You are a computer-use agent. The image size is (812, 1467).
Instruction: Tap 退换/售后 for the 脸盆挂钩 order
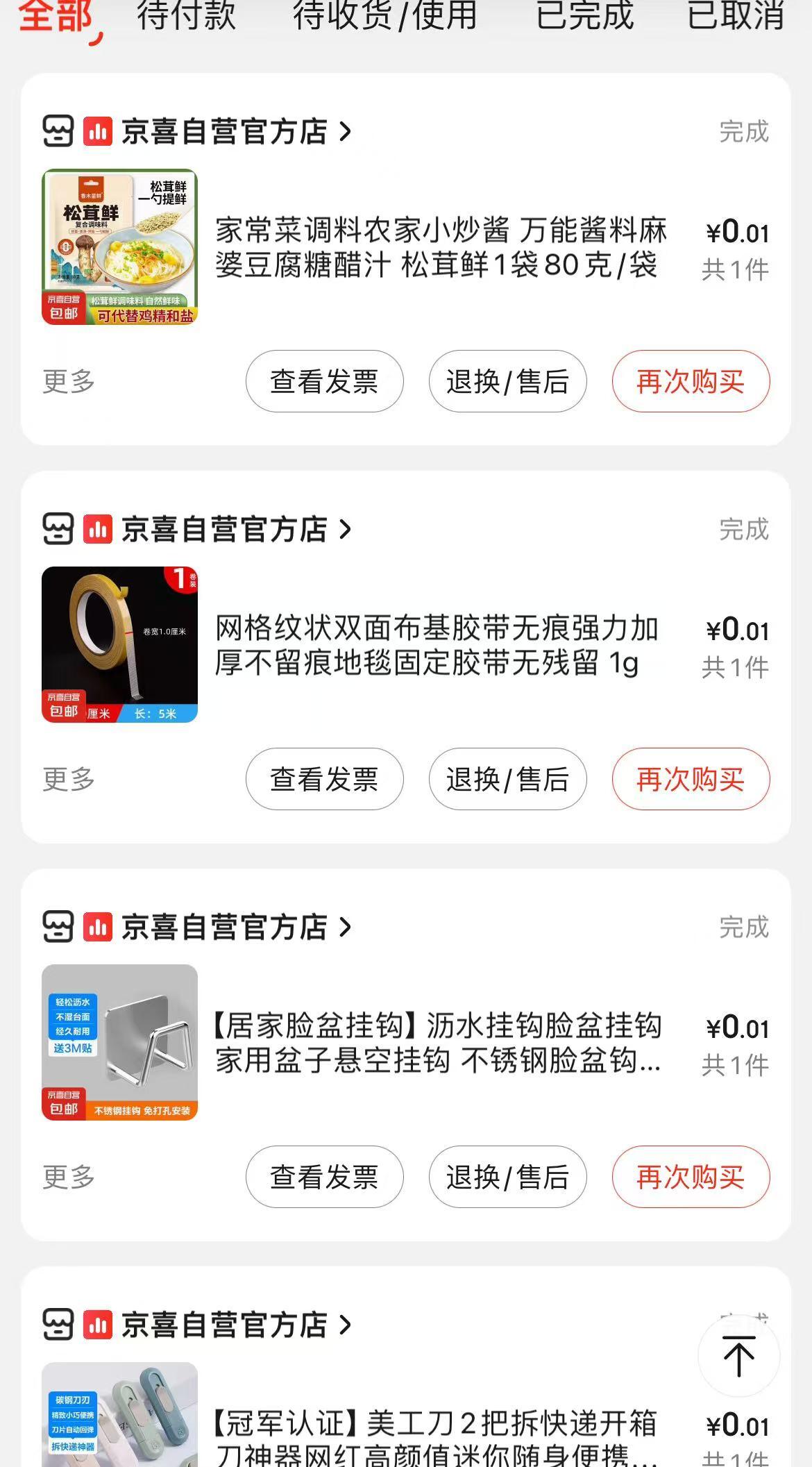click(x=507, y=1177)
